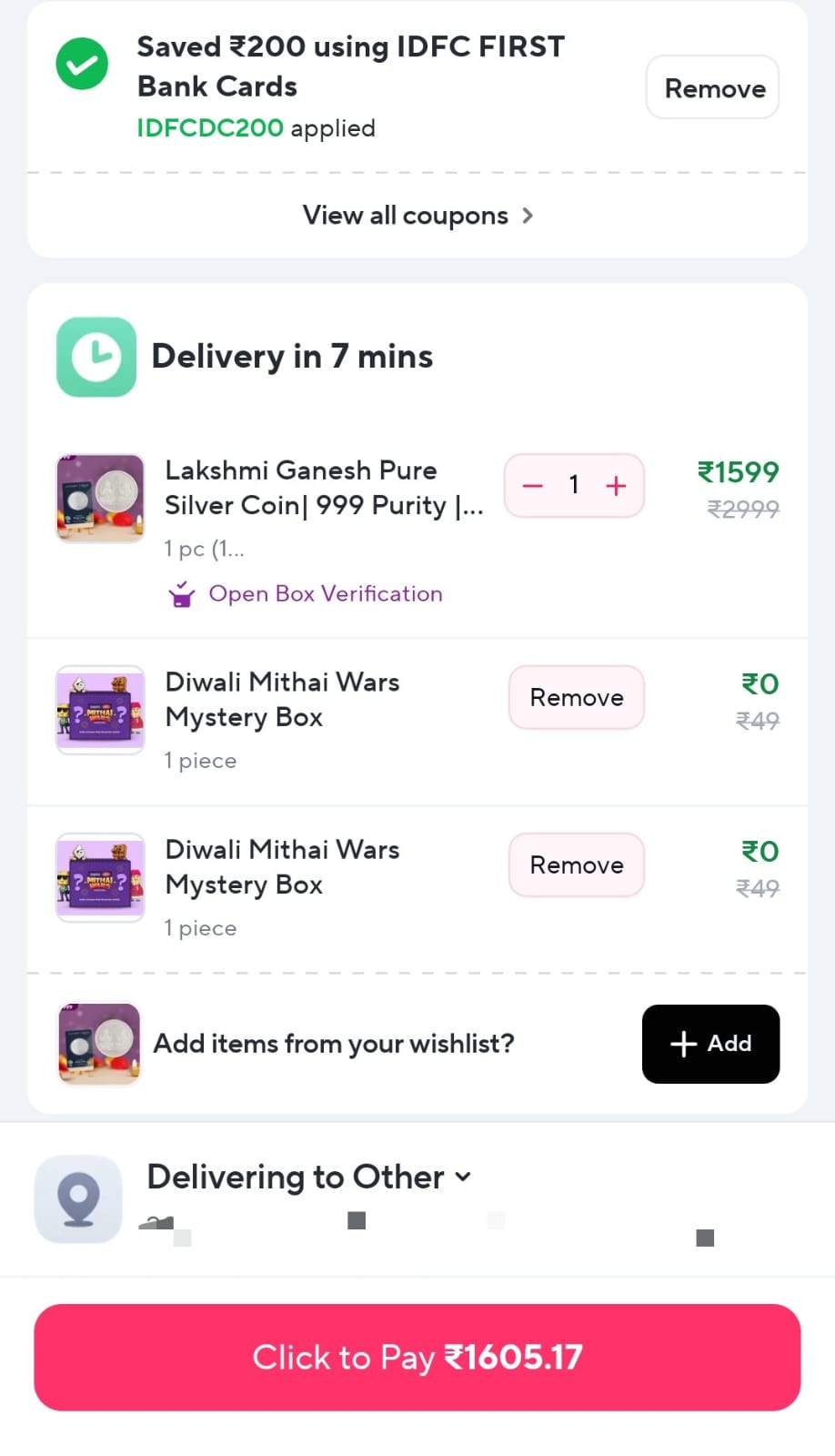Click to Pay ₹1605.17
835x1456 pixels.
(417, 1357)
